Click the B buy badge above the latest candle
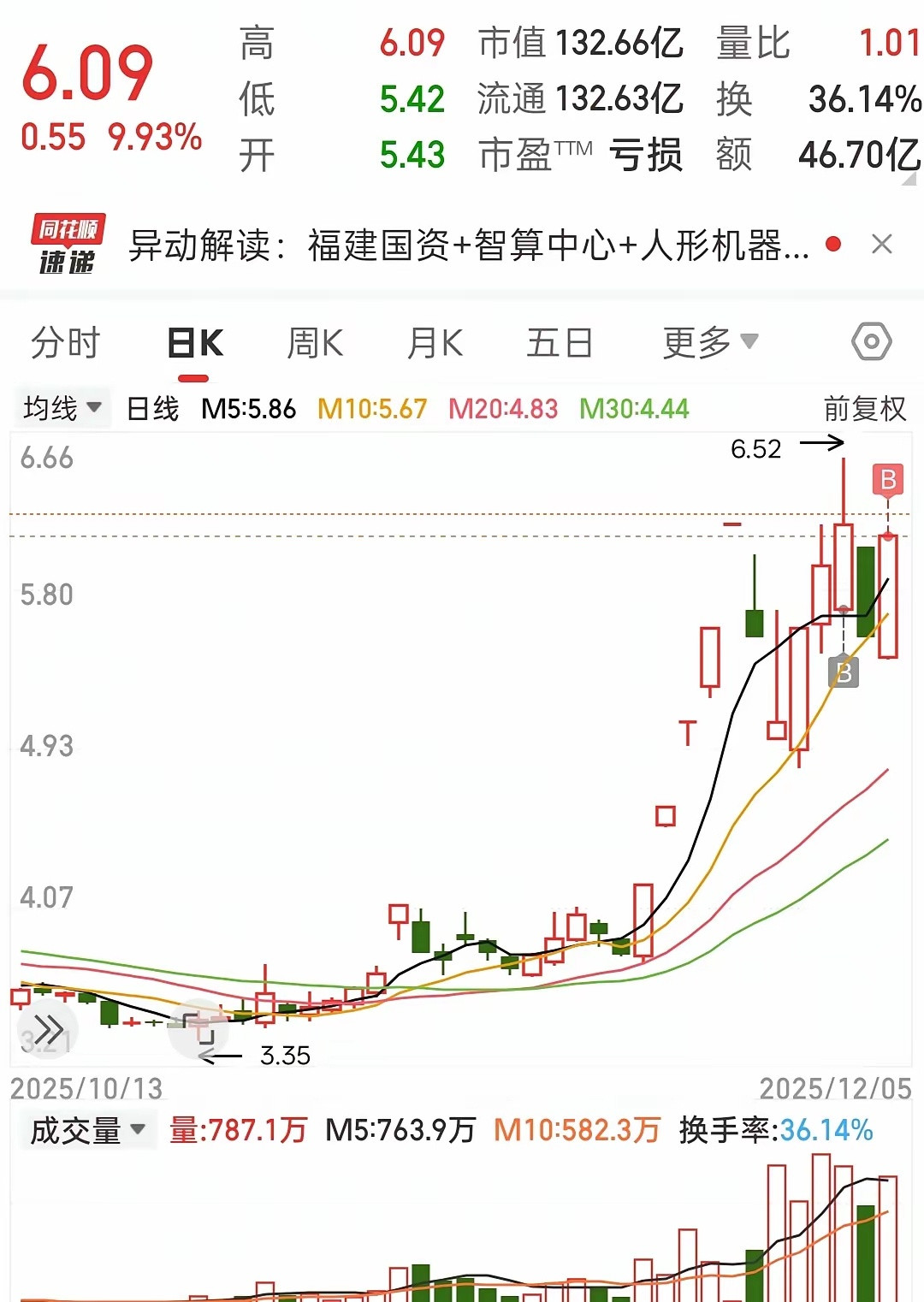 888,480
